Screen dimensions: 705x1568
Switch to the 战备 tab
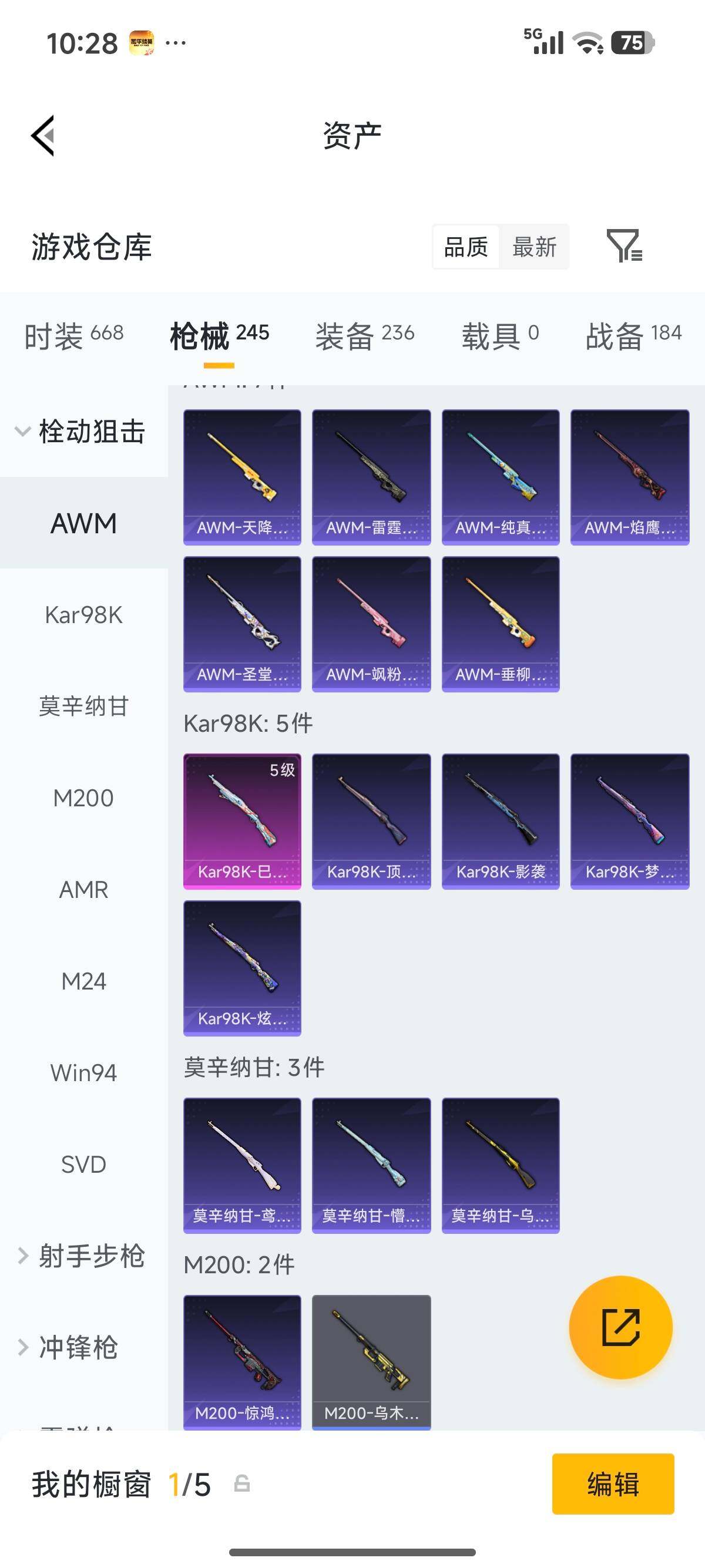(633, 336)
